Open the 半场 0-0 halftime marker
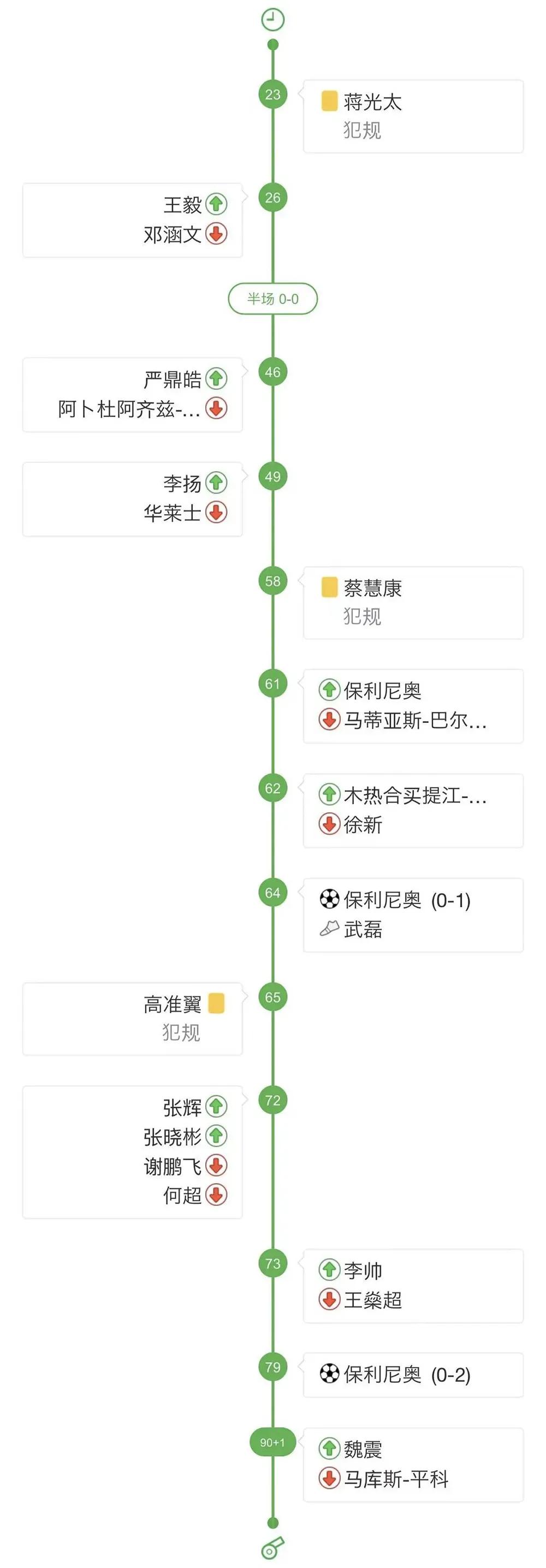This screenshot has width=546, height=1568. coord(272,299)
